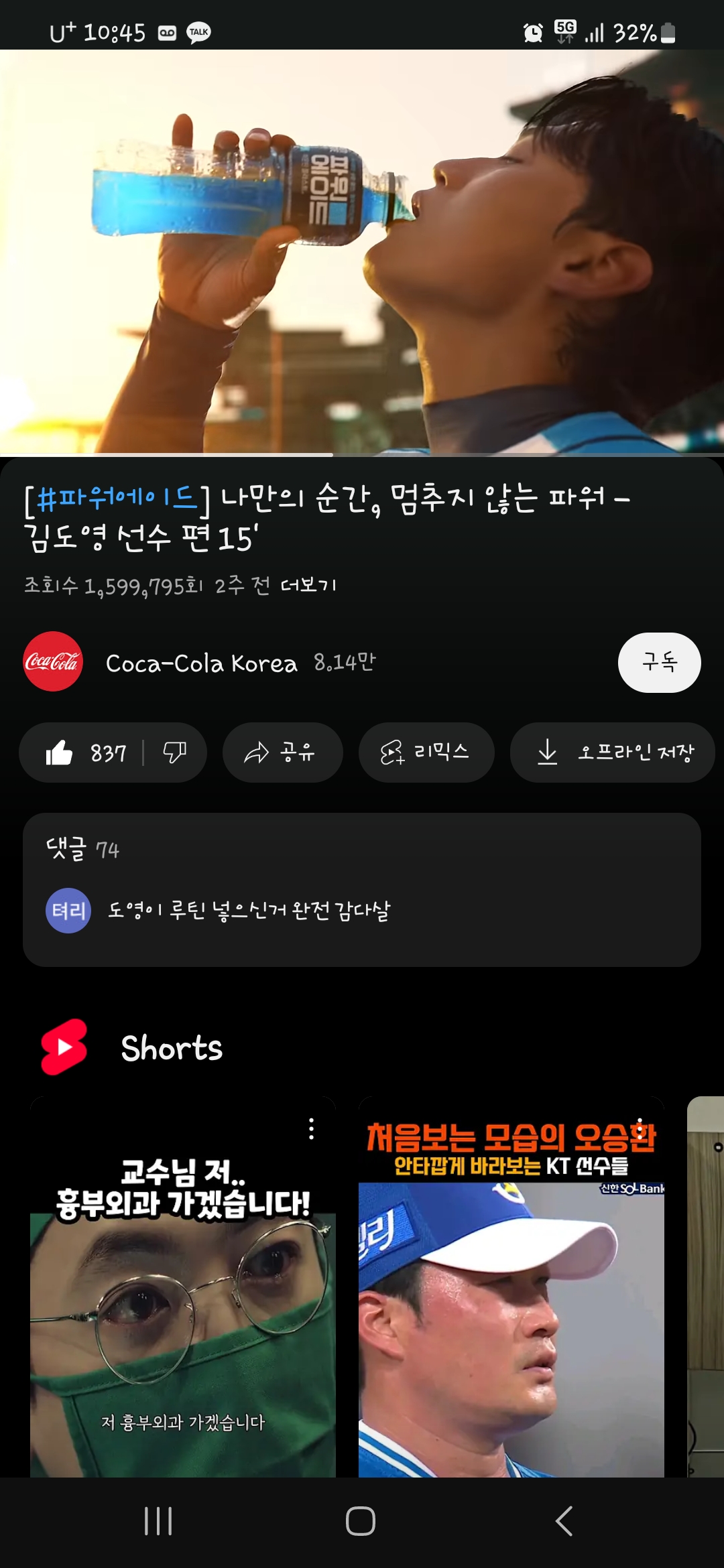The image size is (724, 1568).
Task: Open the #파워에이드 hashtag link
Action: tap(117, 499)
